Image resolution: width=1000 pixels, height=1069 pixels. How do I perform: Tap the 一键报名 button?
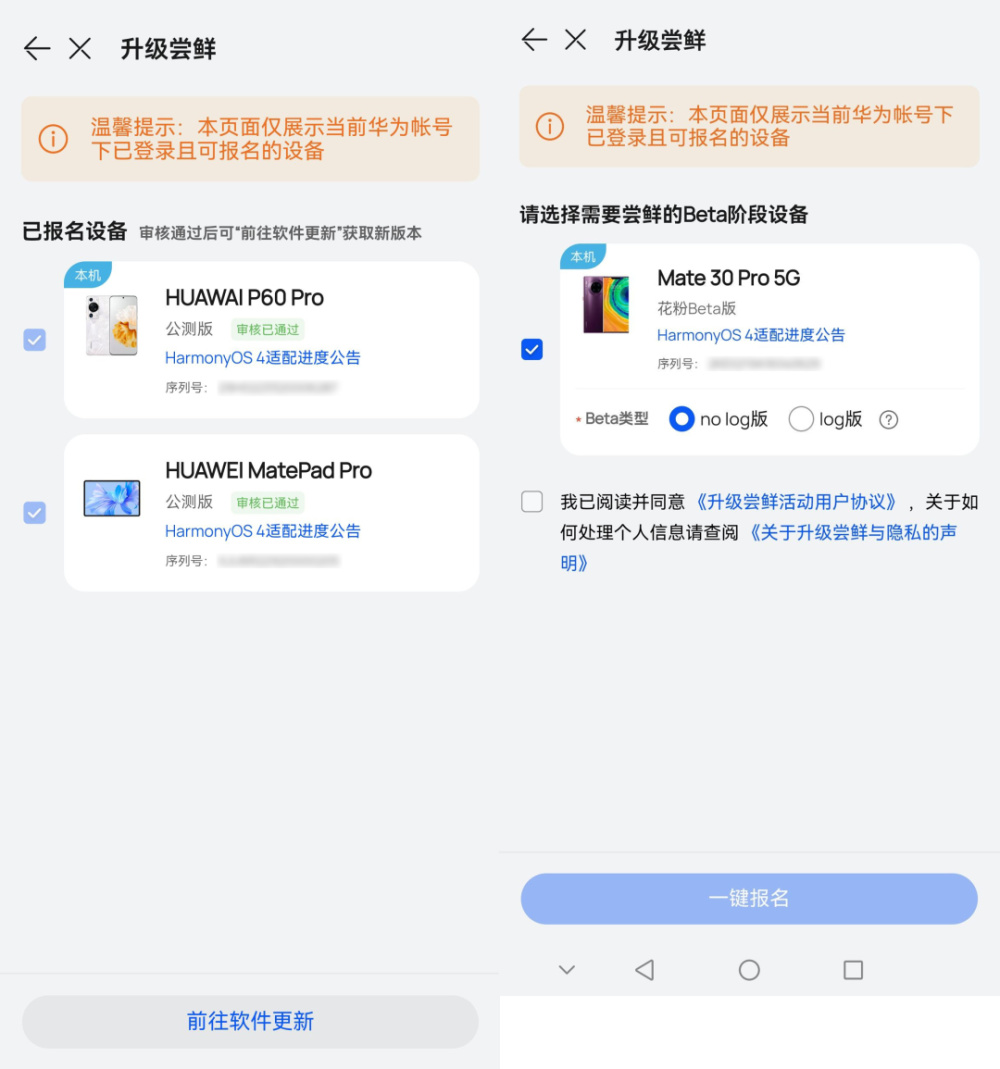(x=749, y=898)
